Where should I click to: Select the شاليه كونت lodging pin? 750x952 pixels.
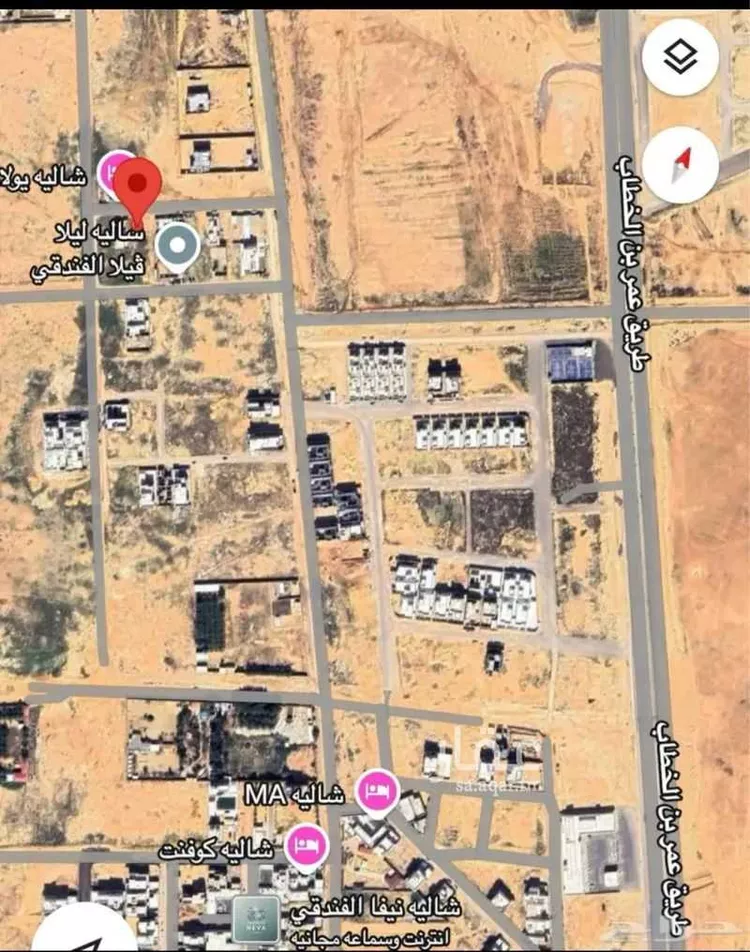click(307, 847)
